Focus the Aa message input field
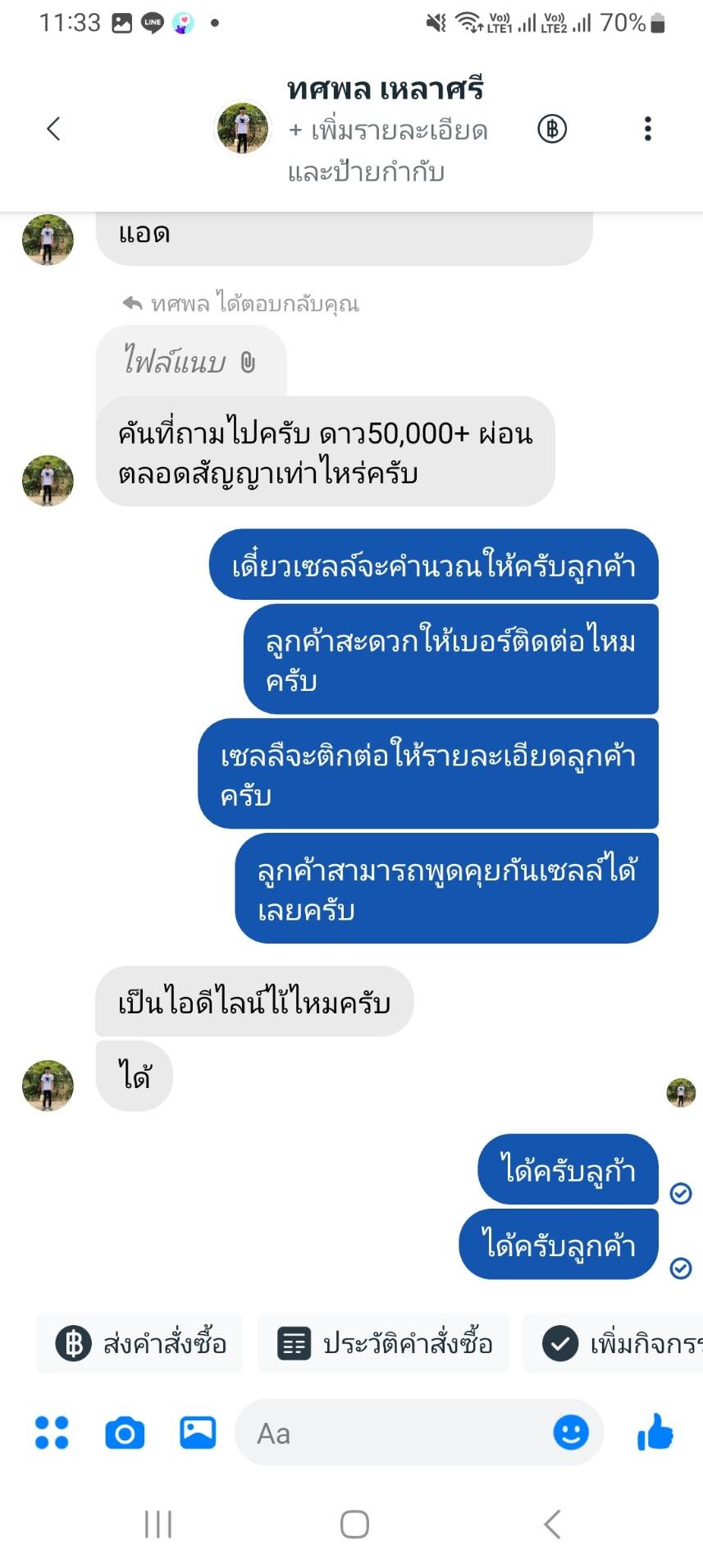The image size is (703, 1568). coord(394,1433)
